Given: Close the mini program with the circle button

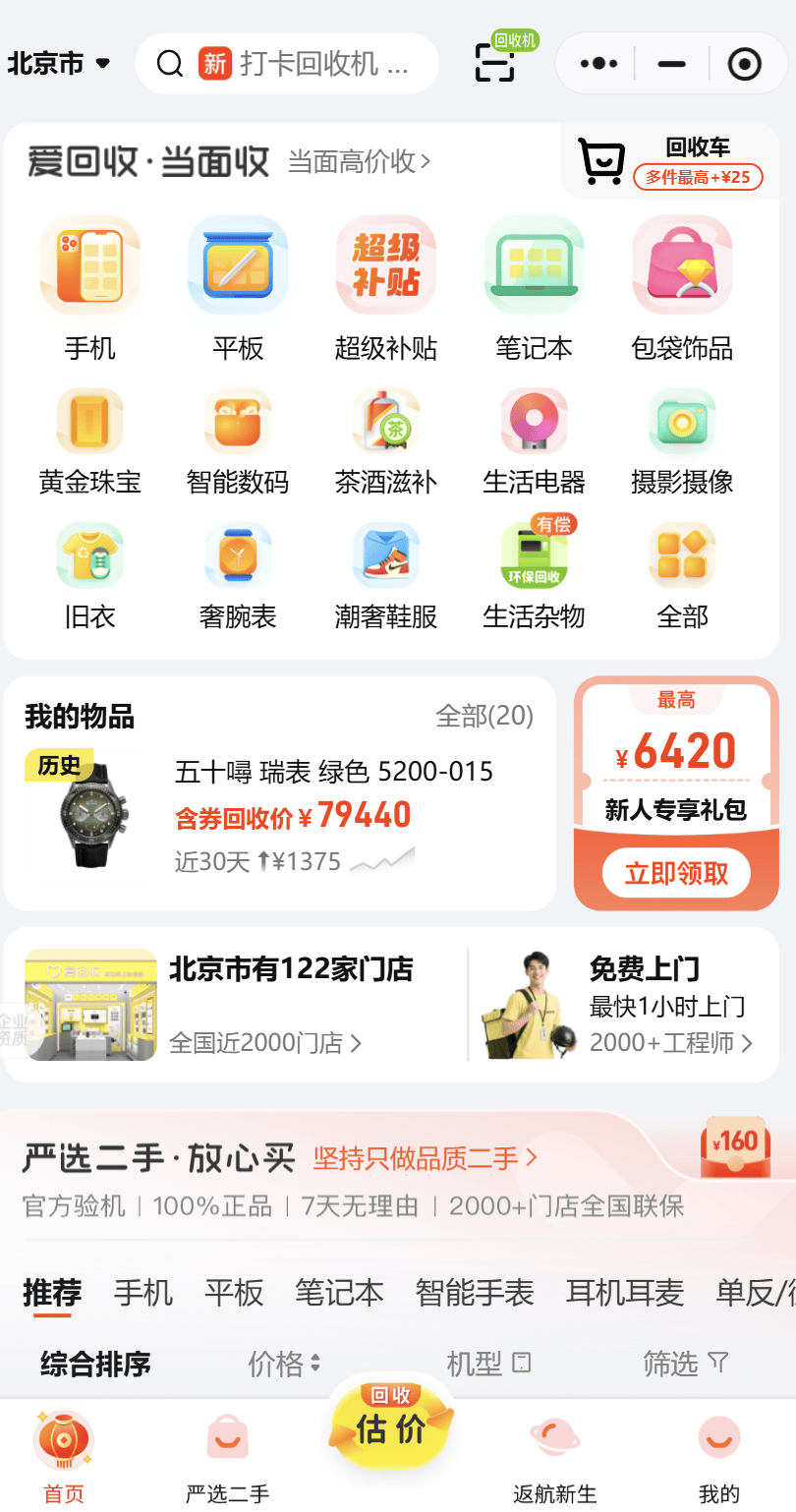Looking at the screenshot, I should tap(744, 65).
